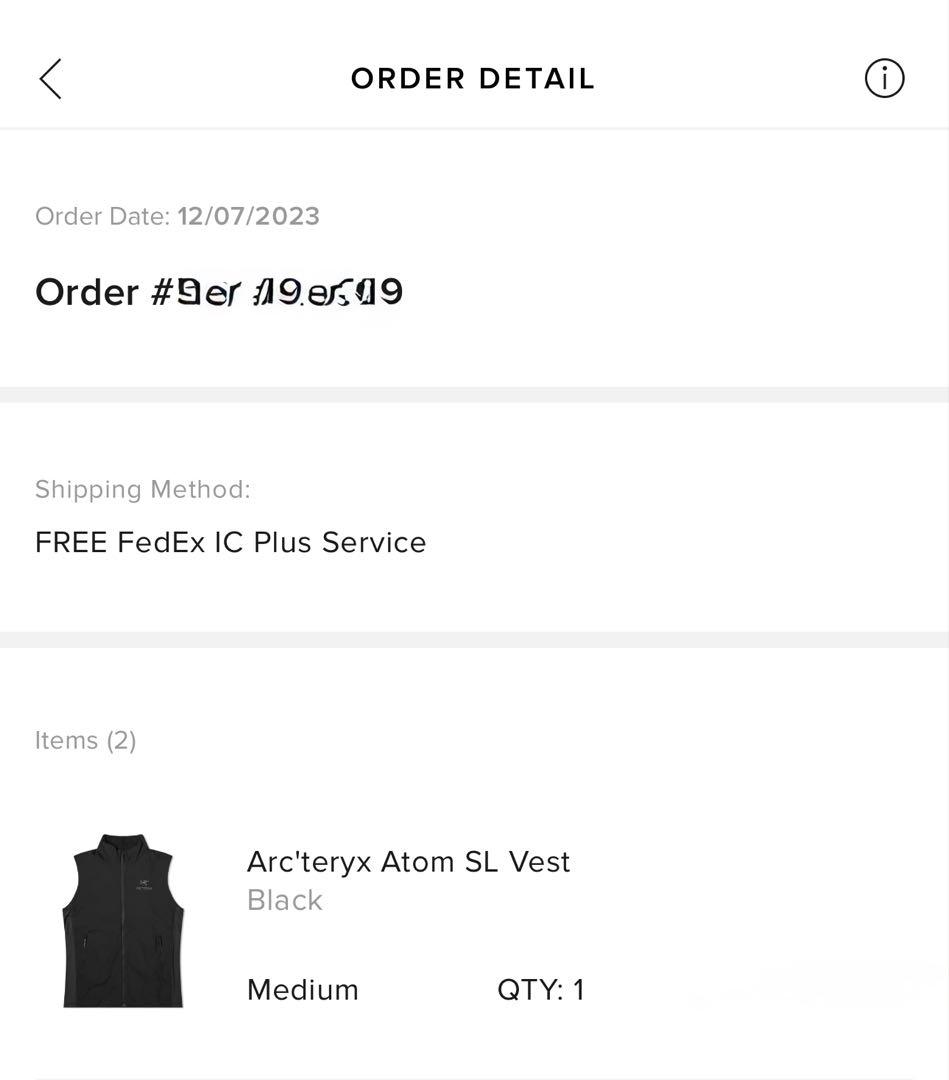Switch to the ORDER DETAIL header tab
This screenshot has width=949, height=1080.
473,78
